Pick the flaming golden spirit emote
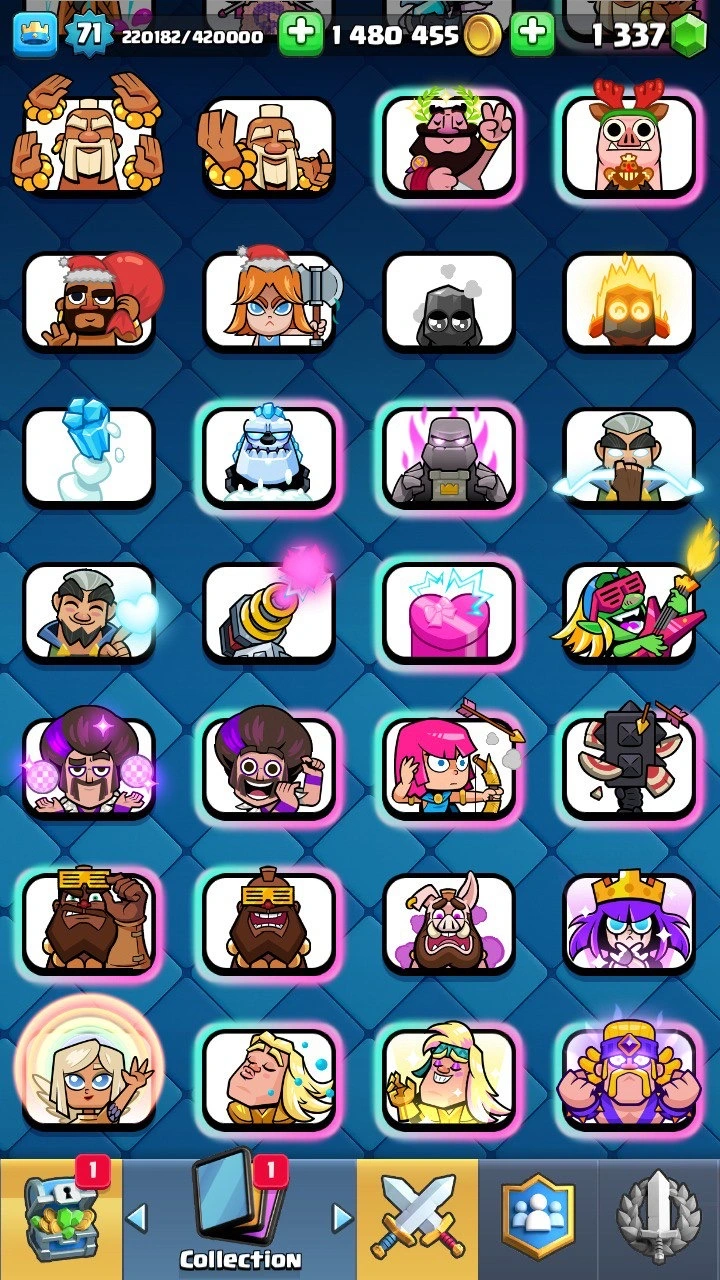The height and width of the screenshot is (1280, 720). coord(628,300)
